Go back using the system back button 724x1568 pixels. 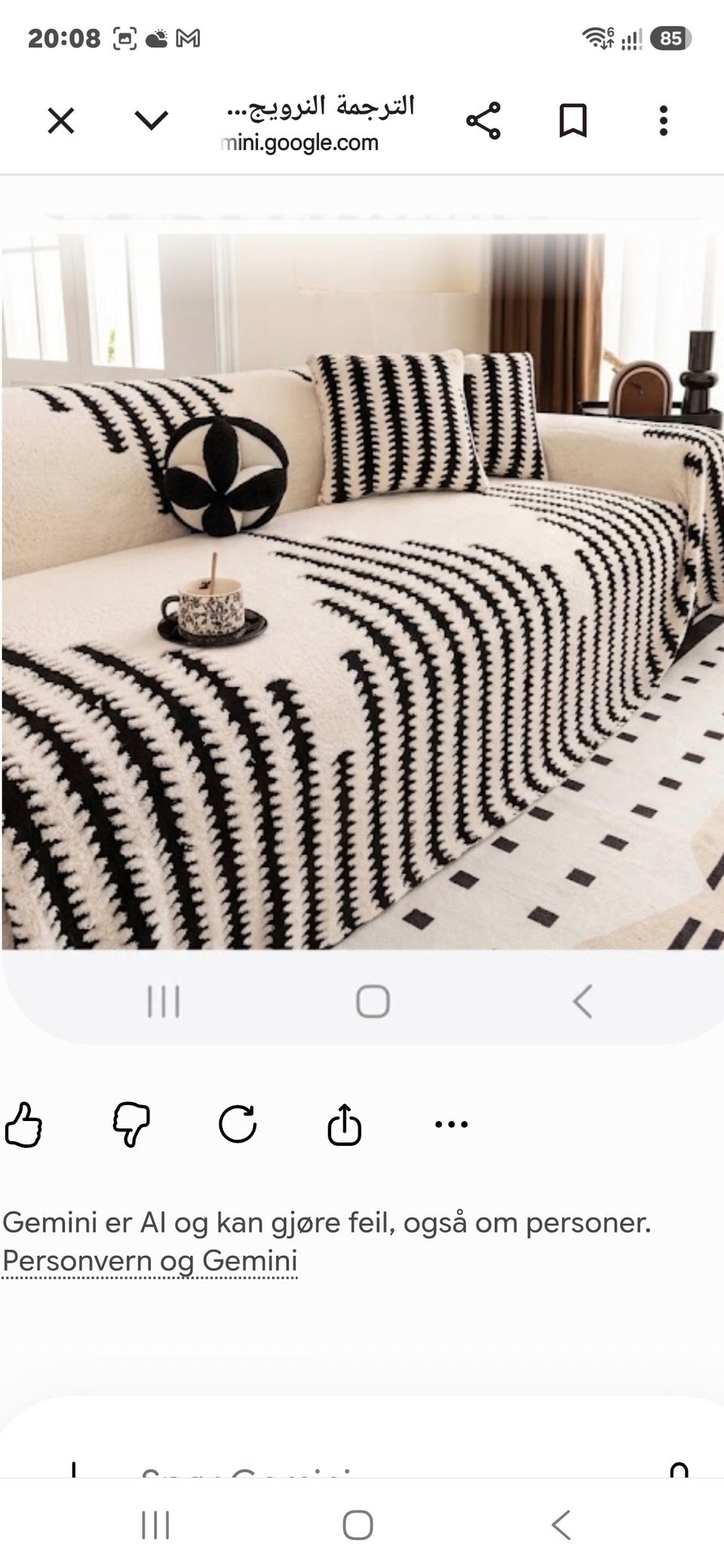tap(561, 1524)
